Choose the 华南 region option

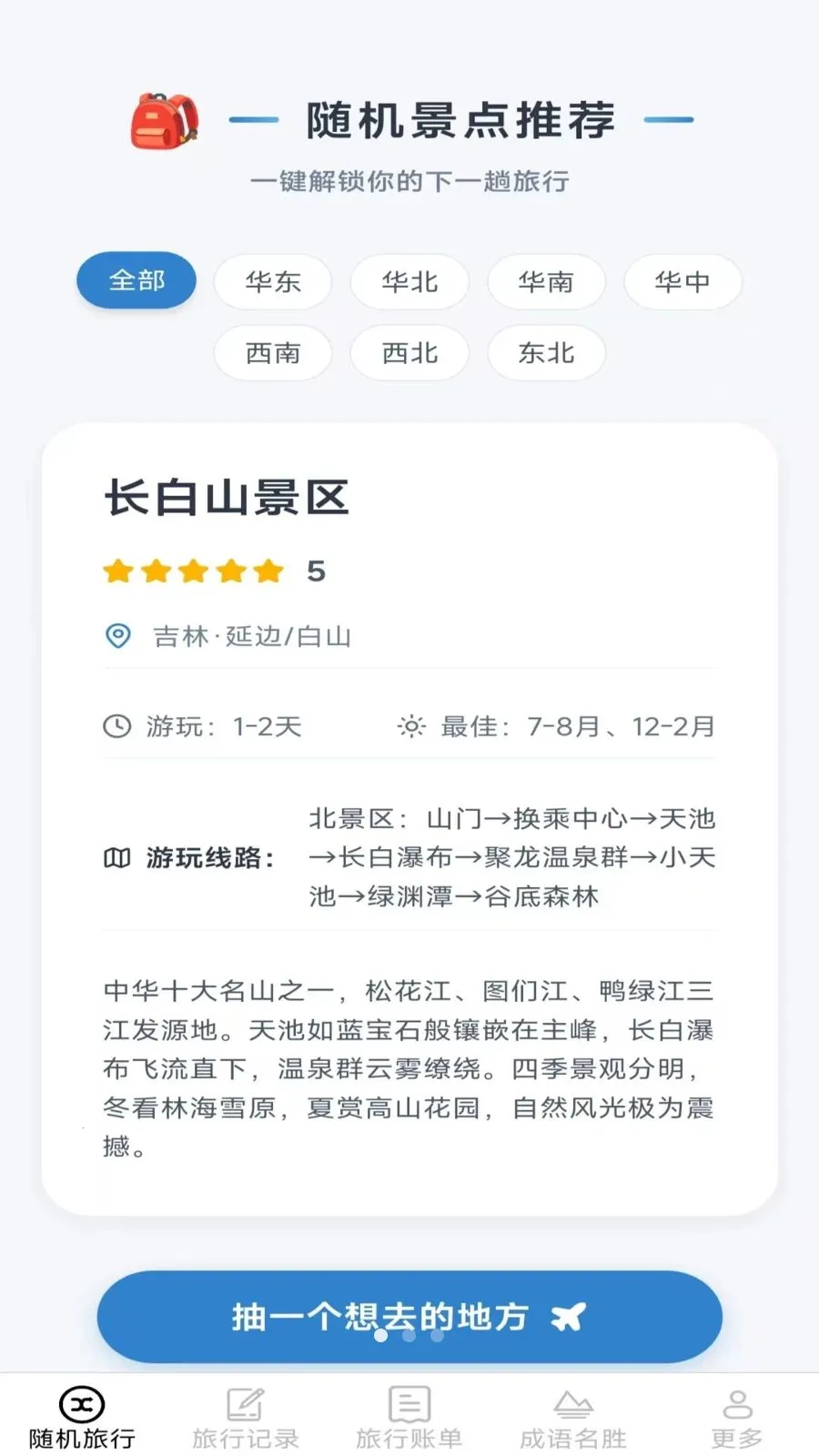(x=545, y=281)
